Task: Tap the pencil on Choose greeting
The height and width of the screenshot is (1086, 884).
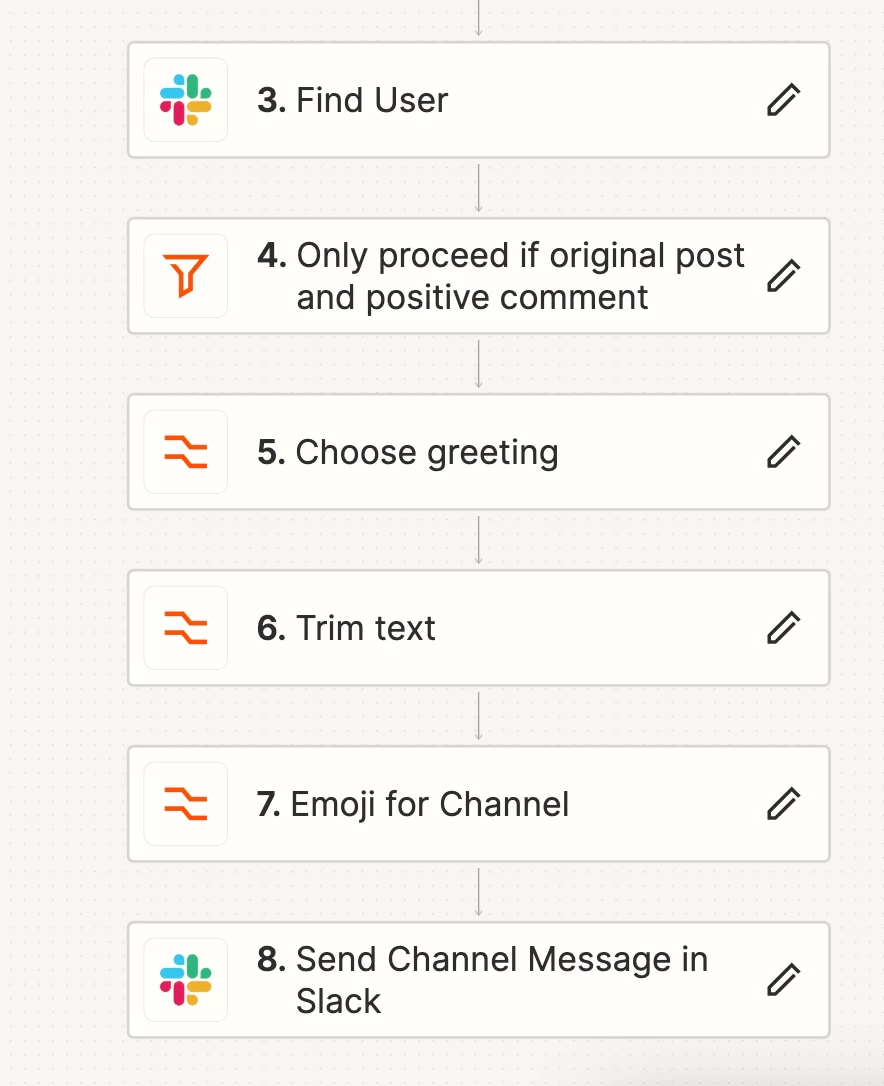Action: (x=783, y=452)
